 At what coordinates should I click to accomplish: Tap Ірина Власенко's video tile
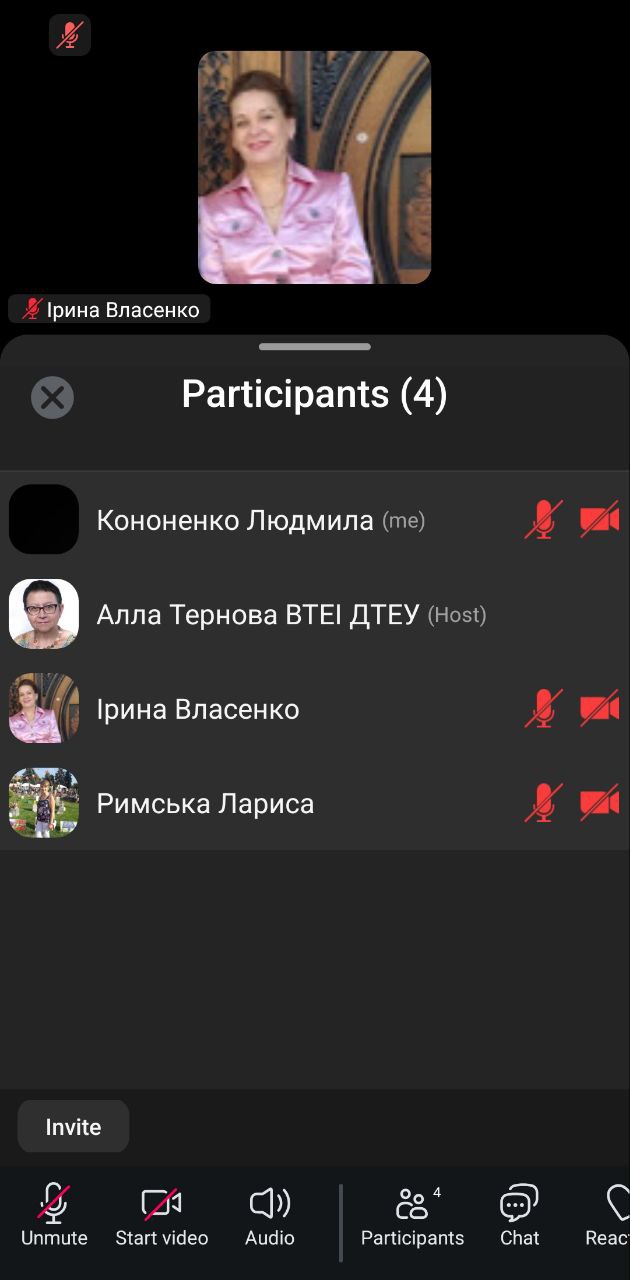pyautogui.click(x=314, y=167)
